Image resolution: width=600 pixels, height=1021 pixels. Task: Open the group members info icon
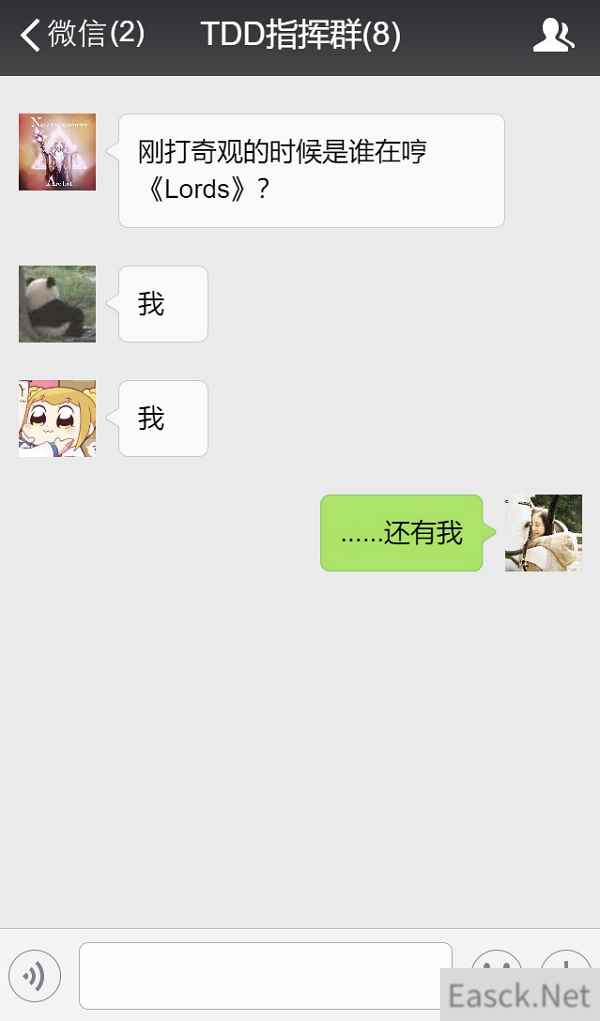click(552, 36)
